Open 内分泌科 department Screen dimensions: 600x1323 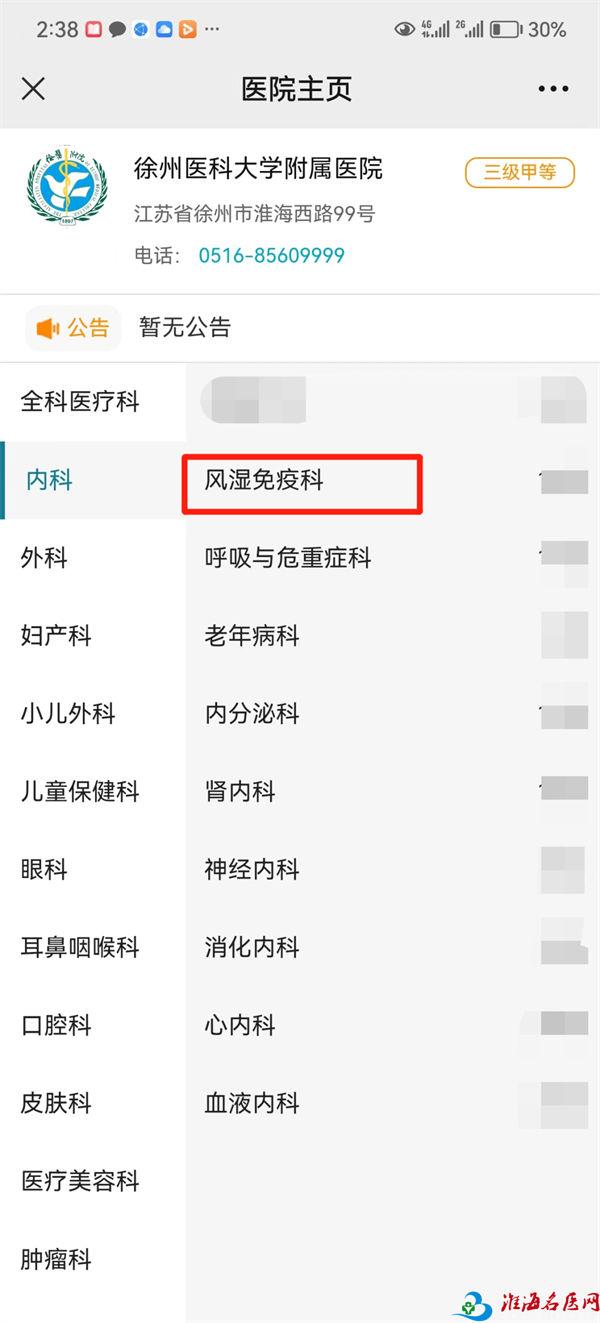click(252, 714)
